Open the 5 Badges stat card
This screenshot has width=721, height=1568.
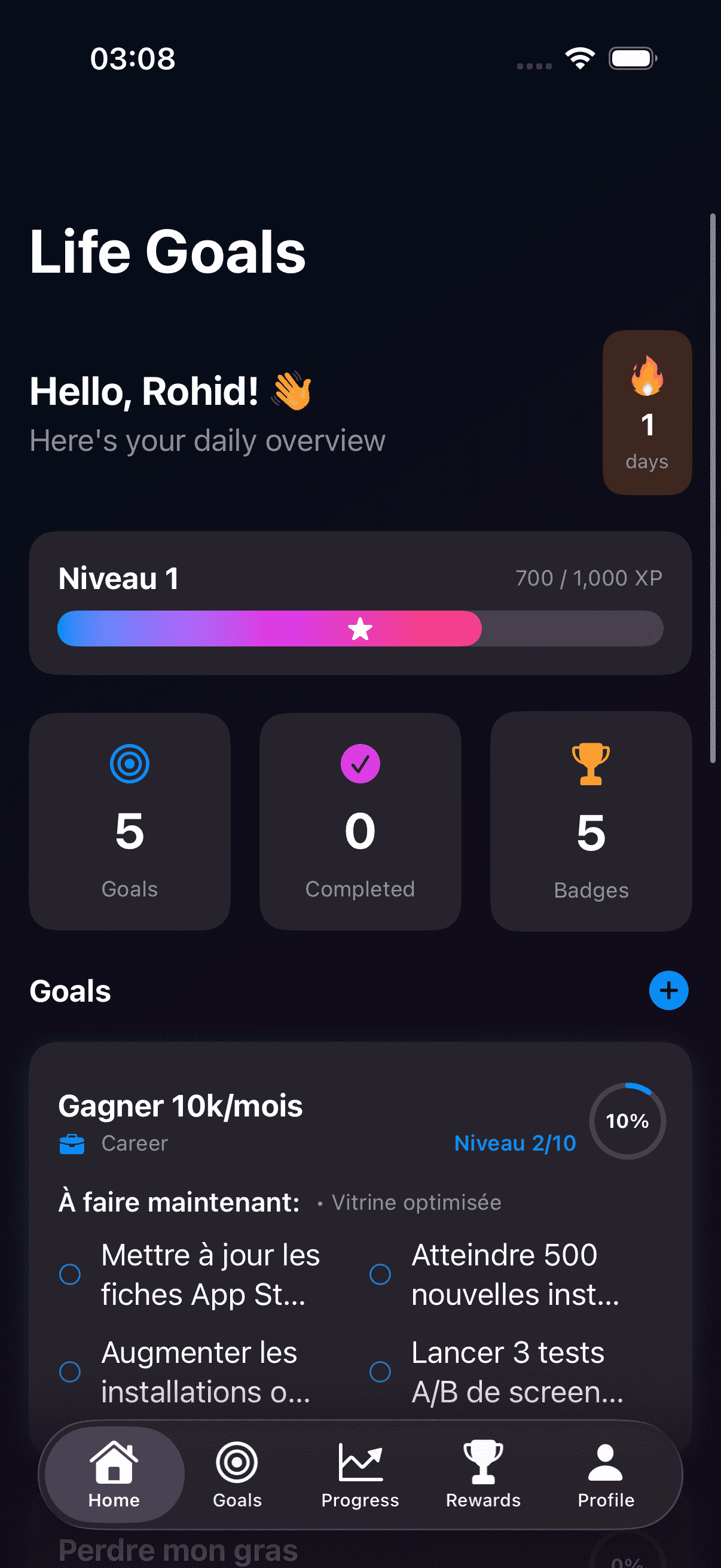coord(591,822)
